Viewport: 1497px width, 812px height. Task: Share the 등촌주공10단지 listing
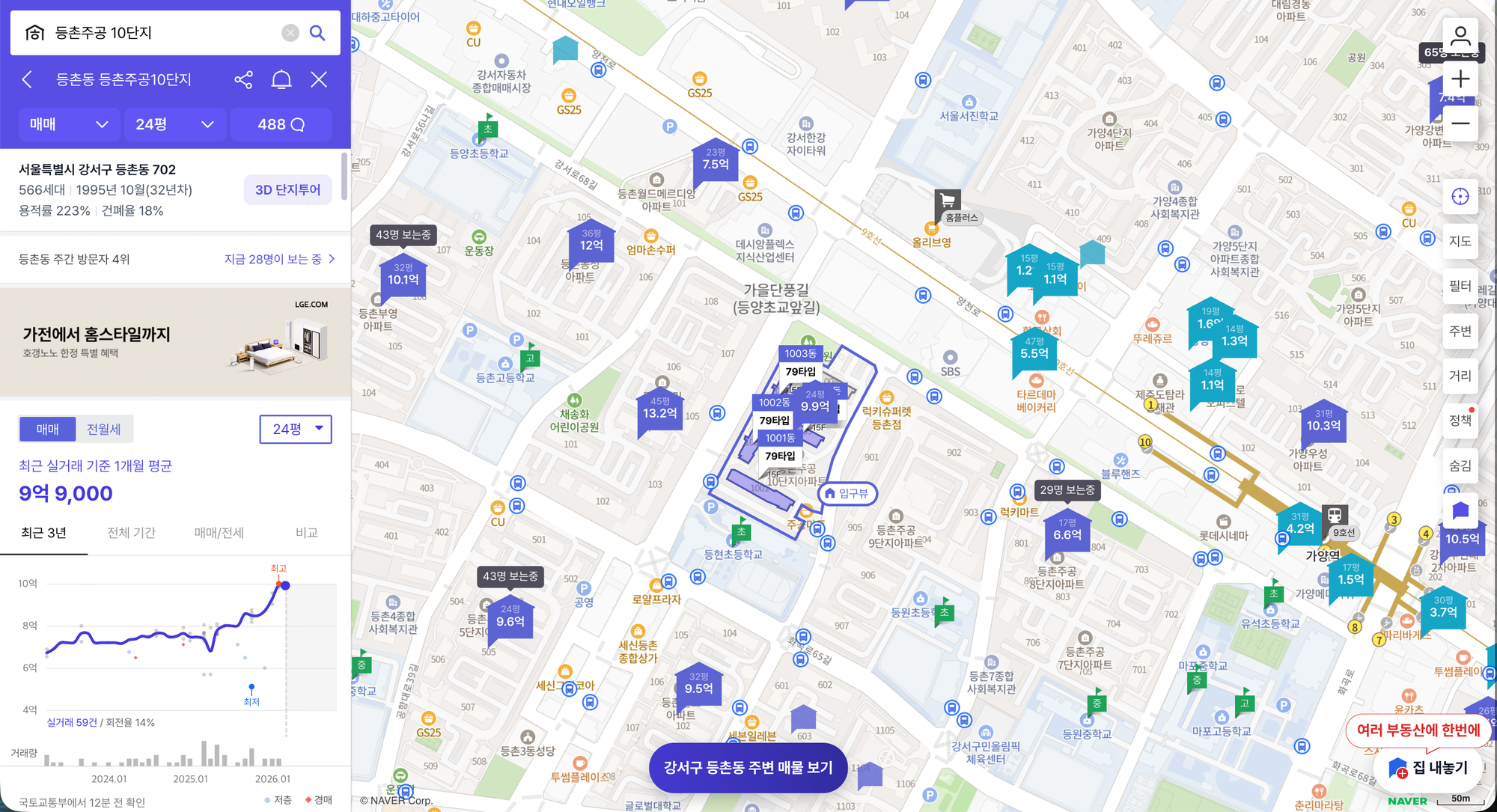243,79
